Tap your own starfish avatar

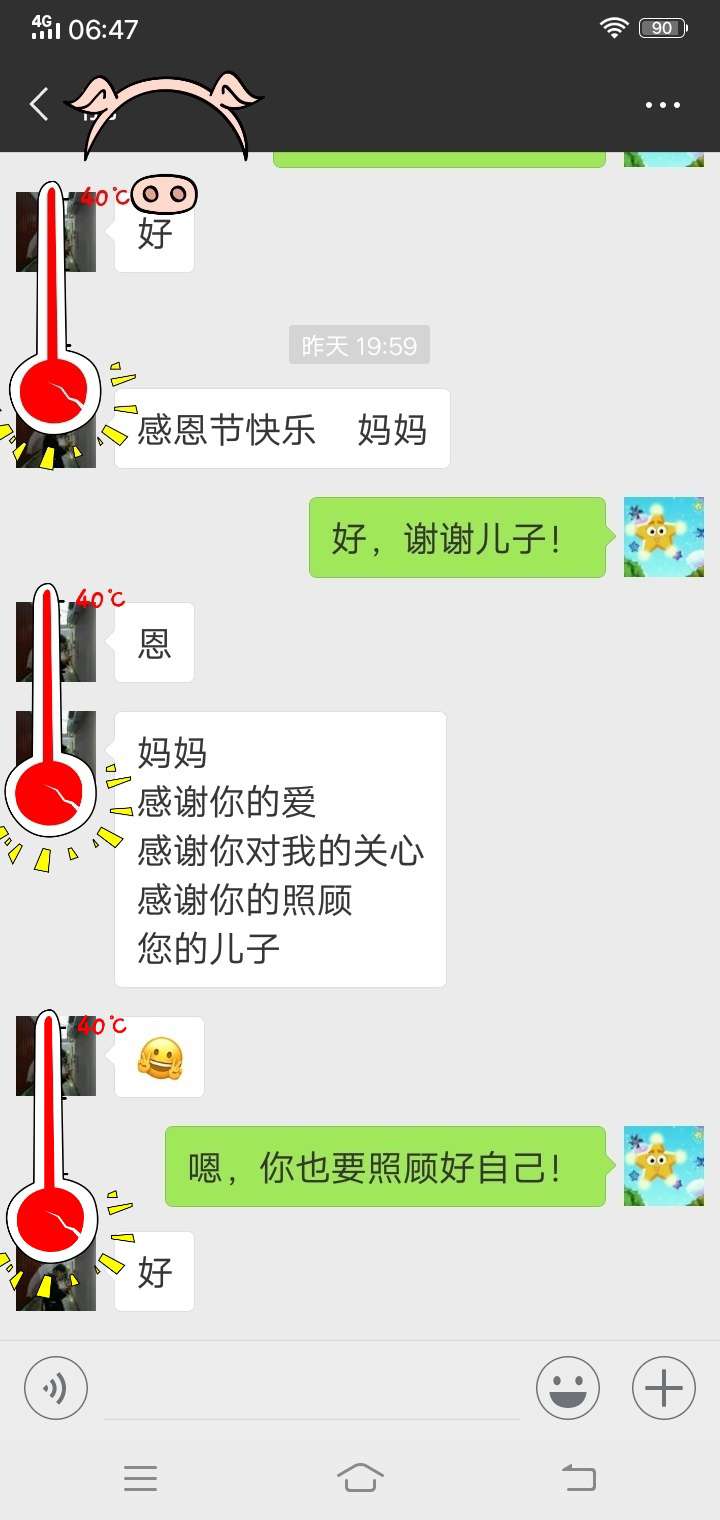click(x=663, y=538)
